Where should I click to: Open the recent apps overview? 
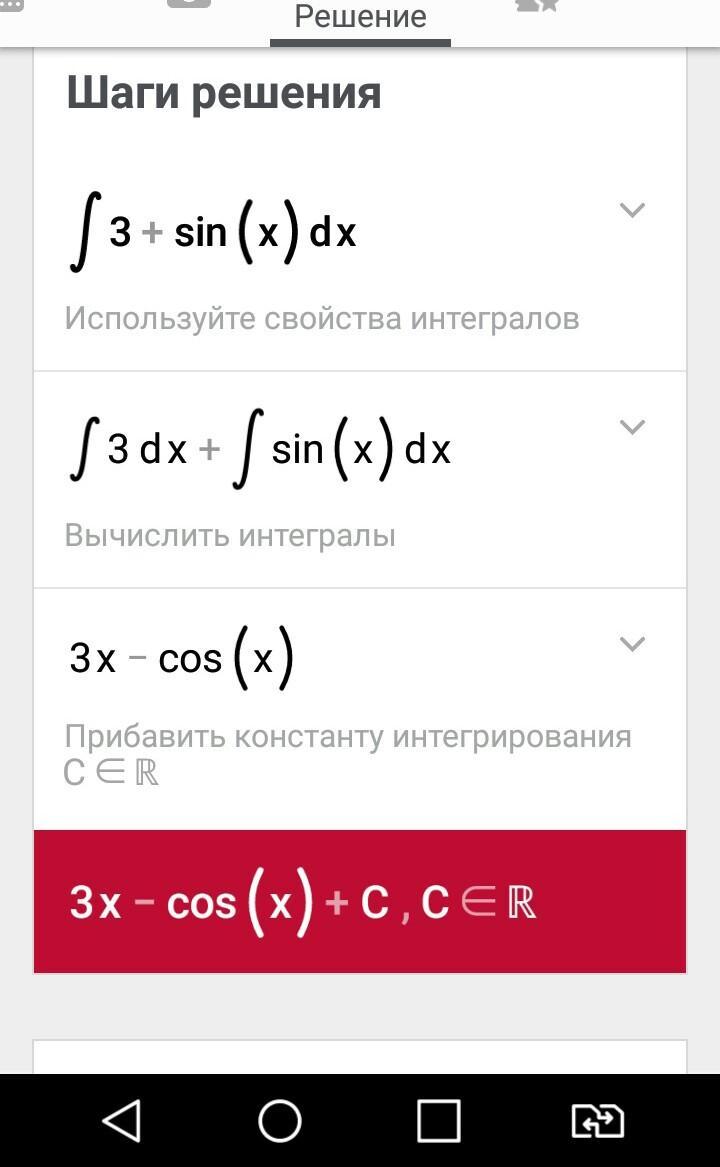(x=438, y=1121)
